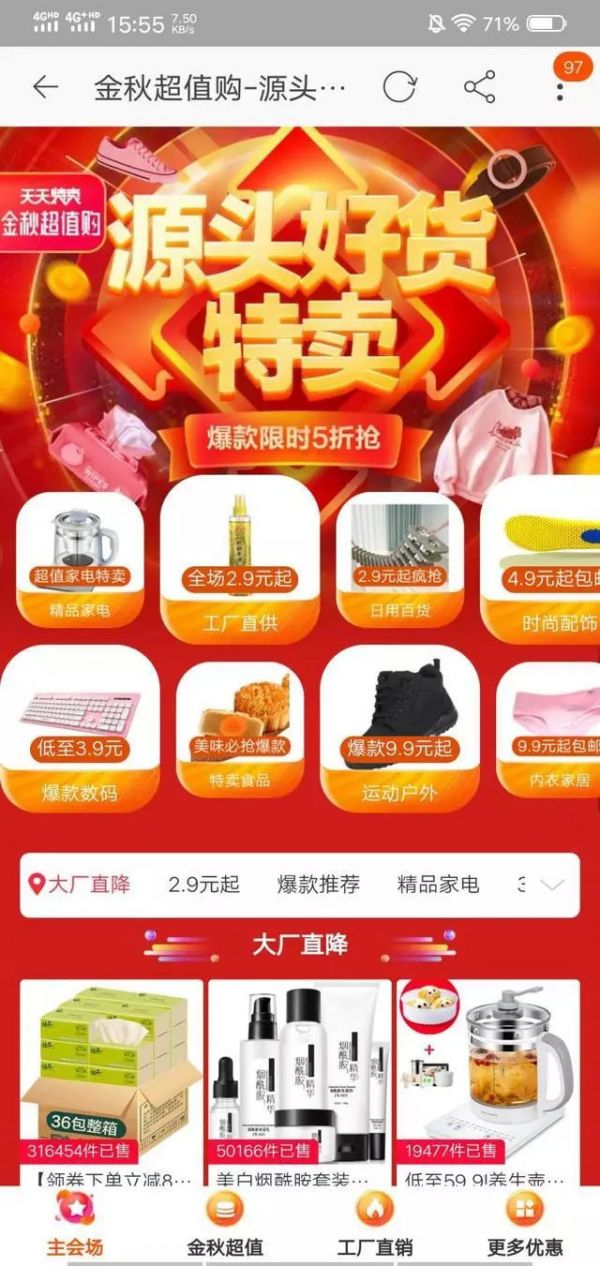Go back using the arrow icon
Image resolution: width=600 pixels, height=1266 pixels.
tap(45, 88)
